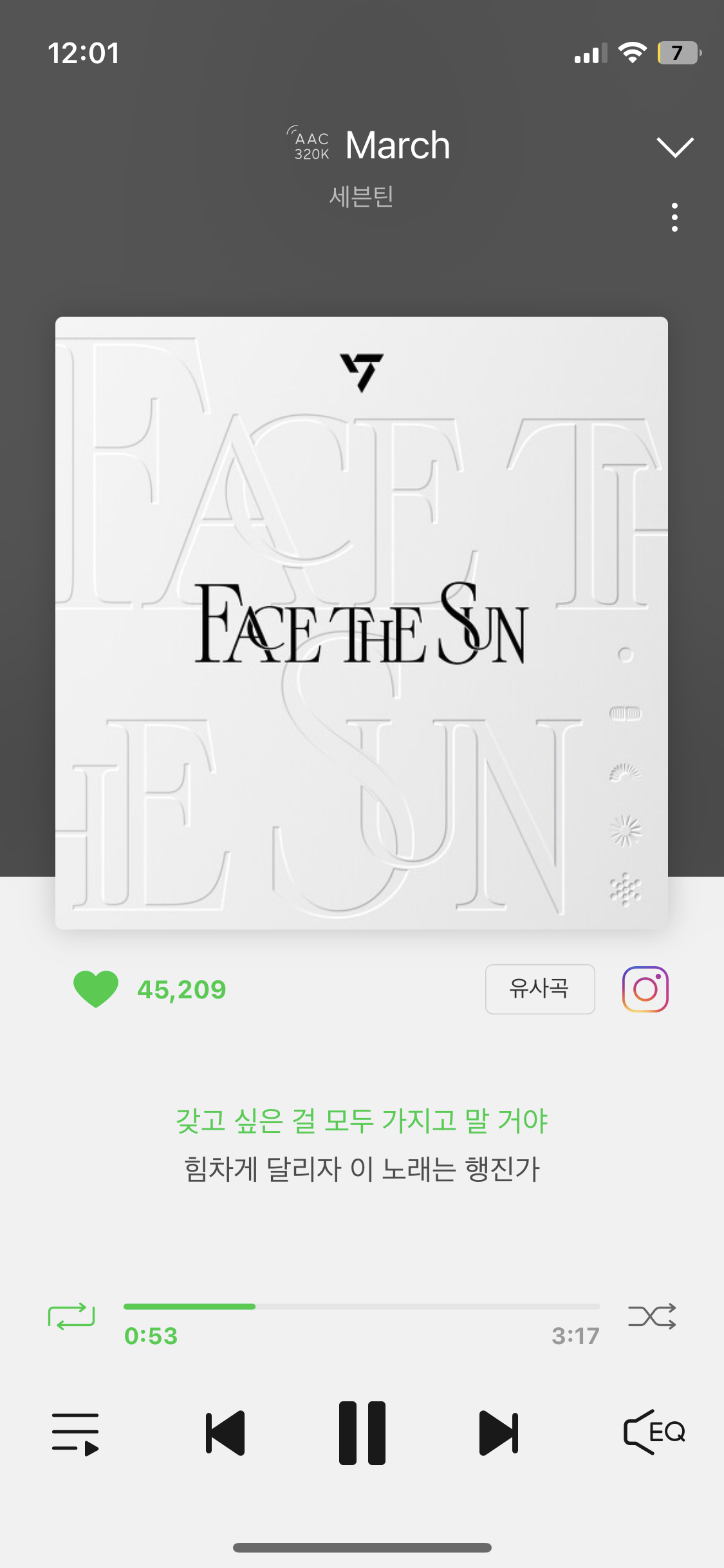The image size is (724, 1568).
Task: Pause the song March
Action: click(x=362, y=1433)
